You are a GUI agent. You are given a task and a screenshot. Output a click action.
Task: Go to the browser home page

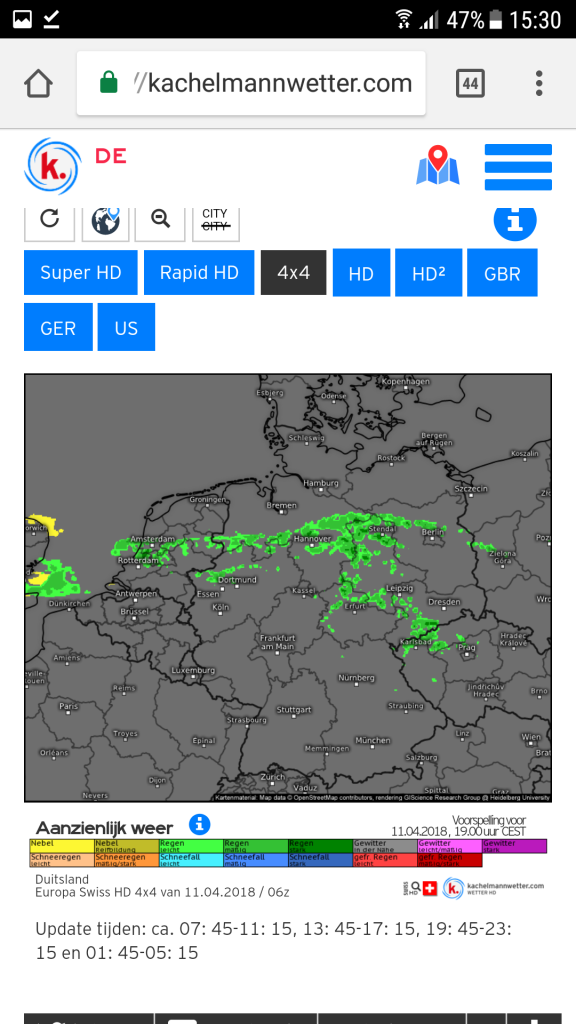point(38,84)
